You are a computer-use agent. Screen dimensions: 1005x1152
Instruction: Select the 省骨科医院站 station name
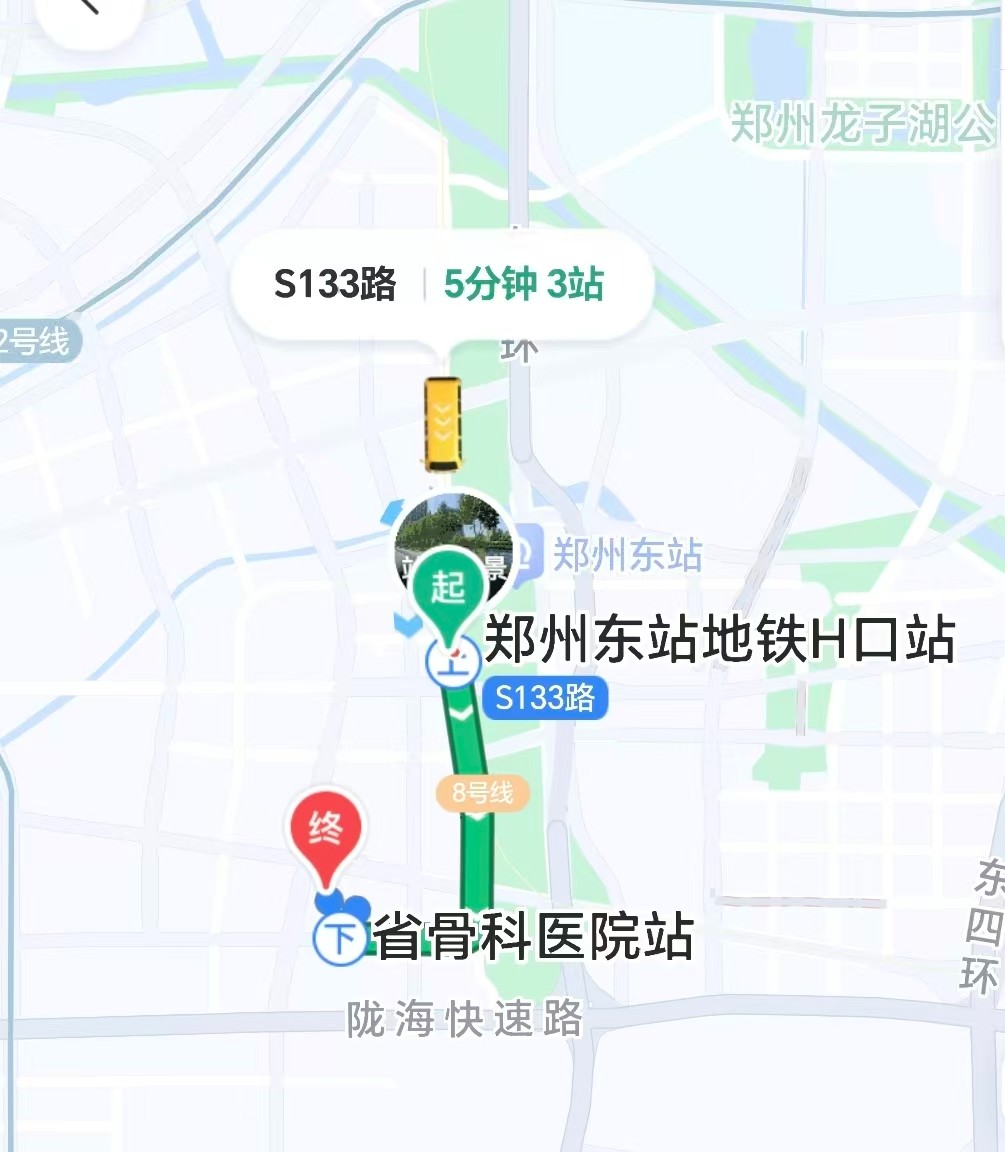pos(531,938)
